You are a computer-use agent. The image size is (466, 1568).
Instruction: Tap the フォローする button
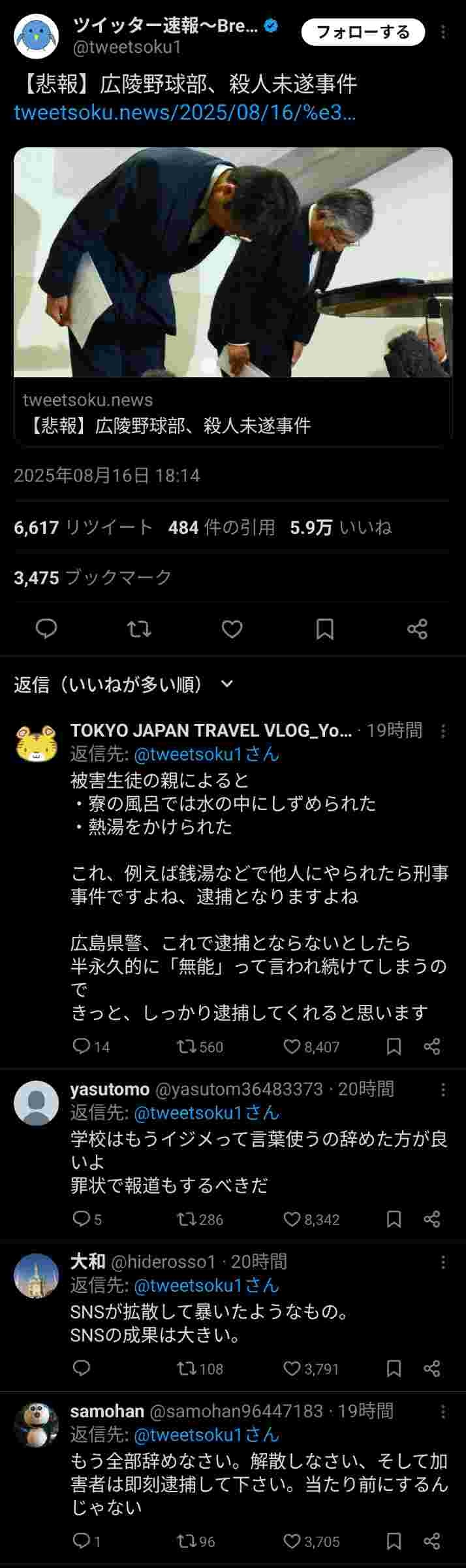(x=363, y=32)
